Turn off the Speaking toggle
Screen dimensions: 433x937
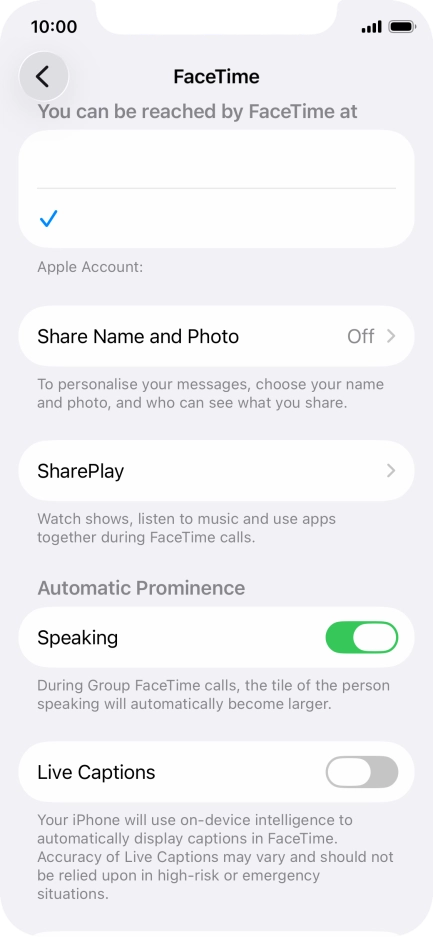[361, 638]
